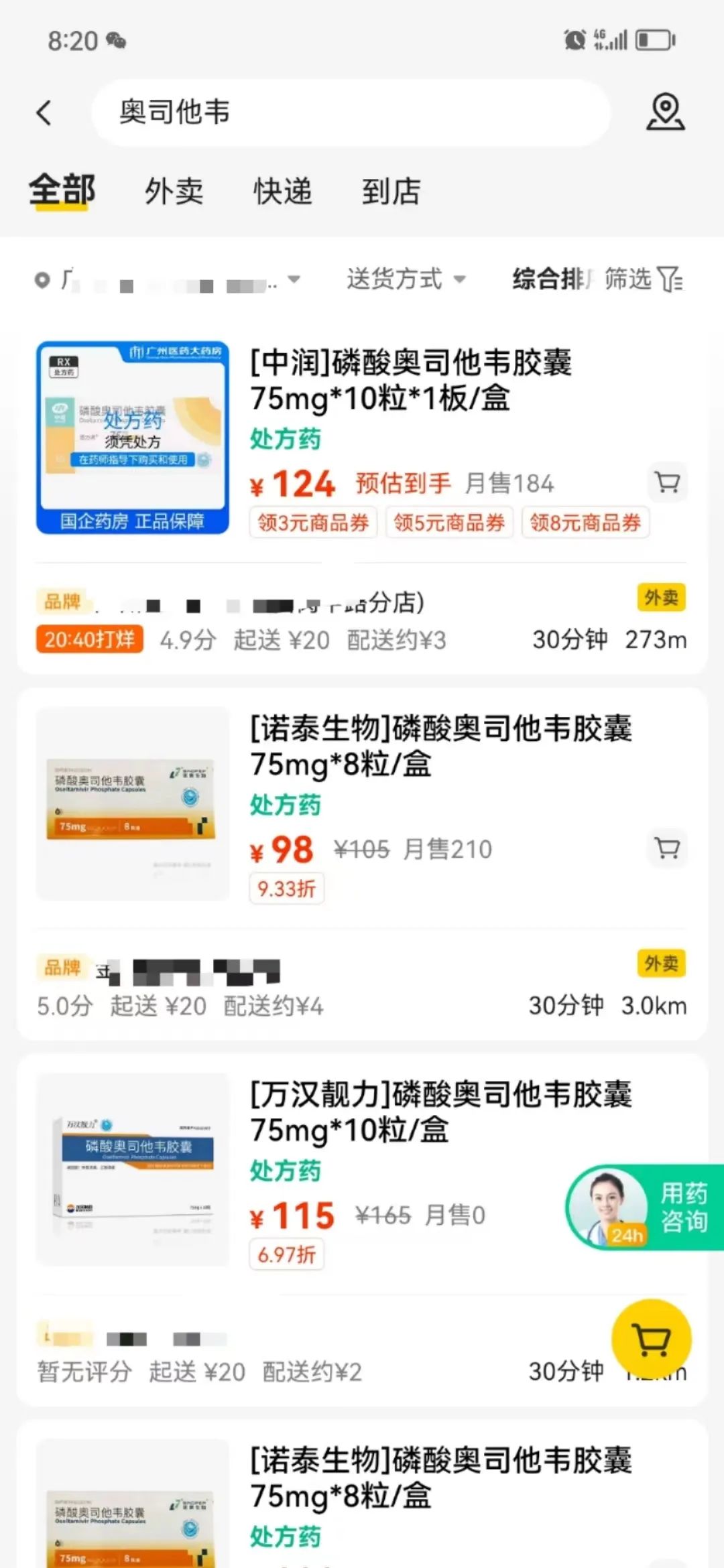Claim the 领3元商品券 coupon
The height and width of the screenshot is (1568, 724).
(313, 523)
